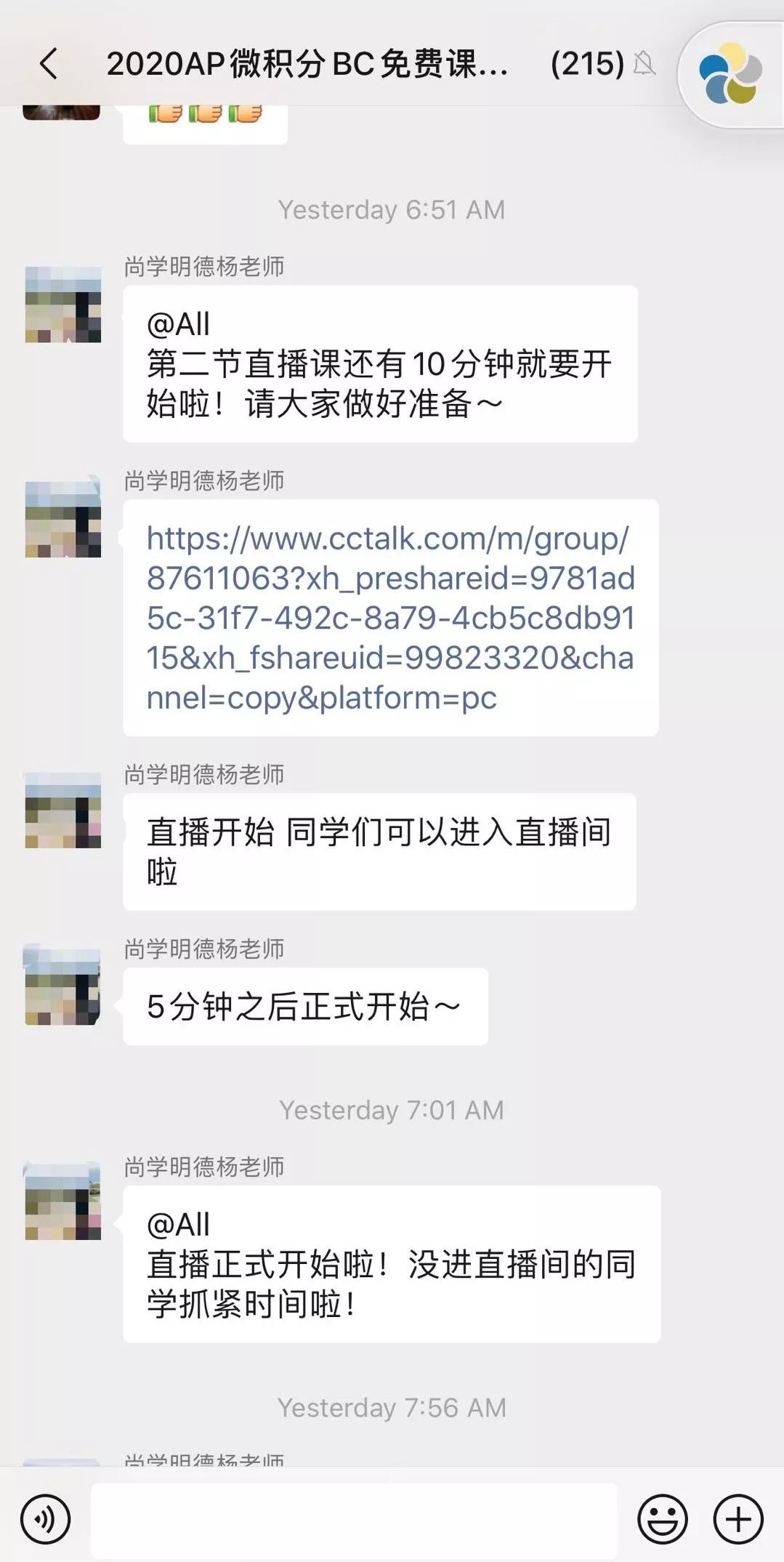784x1562 pixels.
Task: Open the emoji sticker panel
Action: point(662,1518)
